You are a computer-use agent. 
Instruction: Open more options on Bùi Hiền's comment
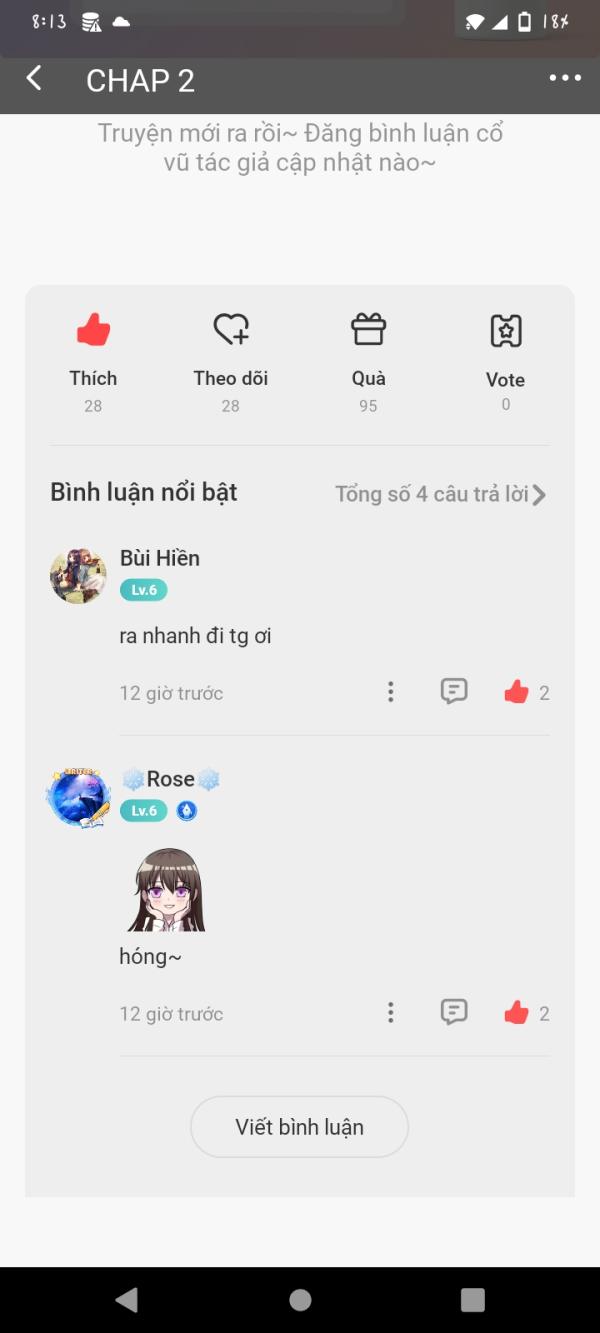click(x=391, y=692)
